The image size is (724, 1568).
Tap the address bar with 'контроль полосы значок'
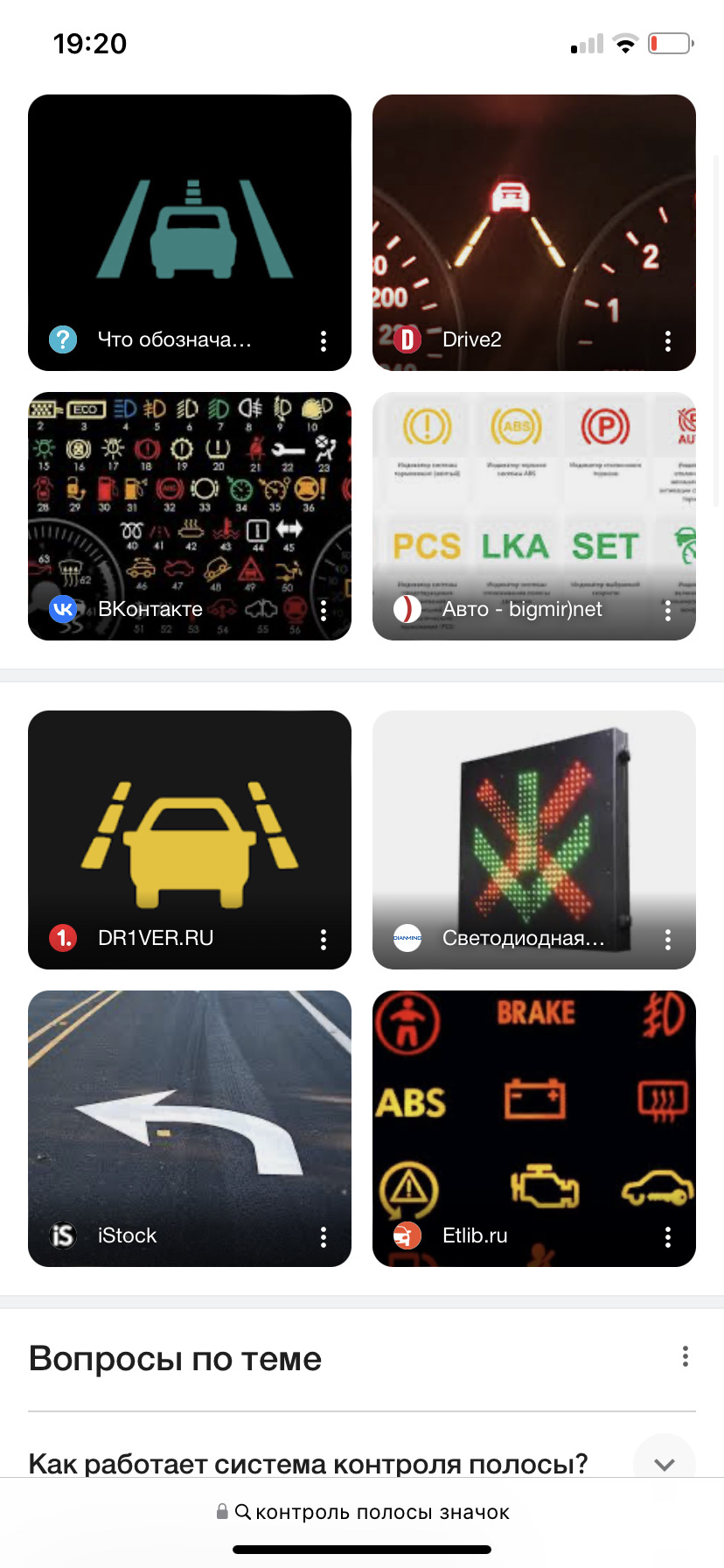(x=362, y=1512)
